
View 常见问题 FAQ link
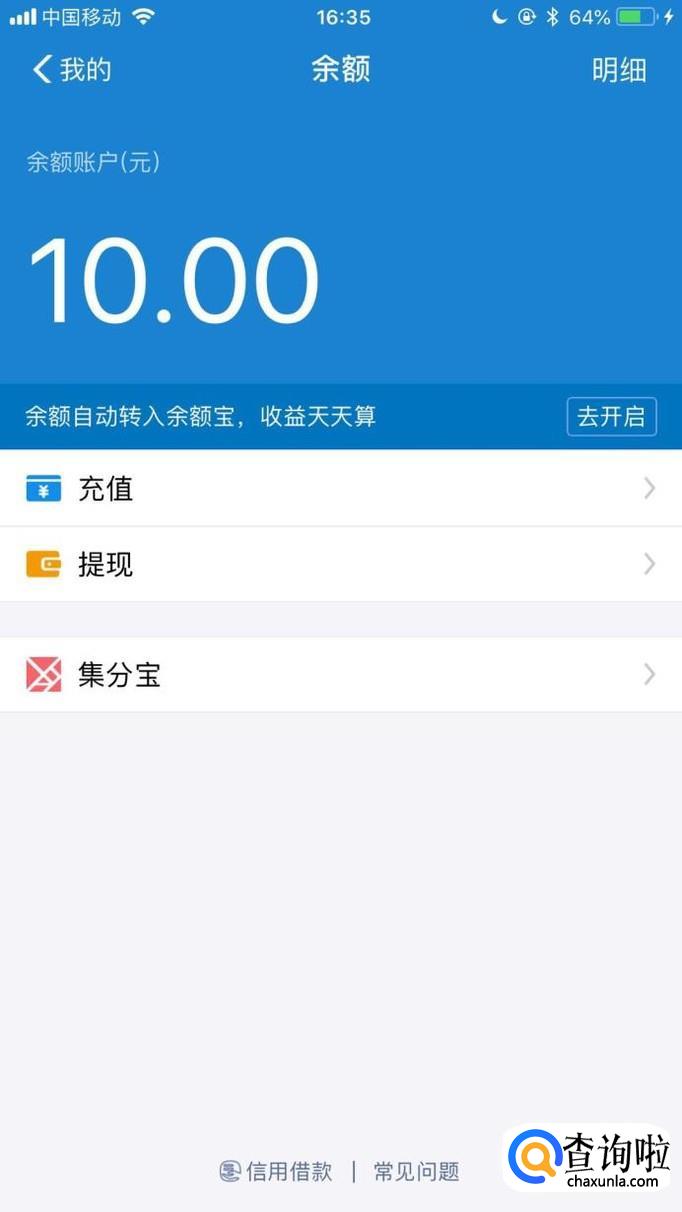tap(416, 1171)
